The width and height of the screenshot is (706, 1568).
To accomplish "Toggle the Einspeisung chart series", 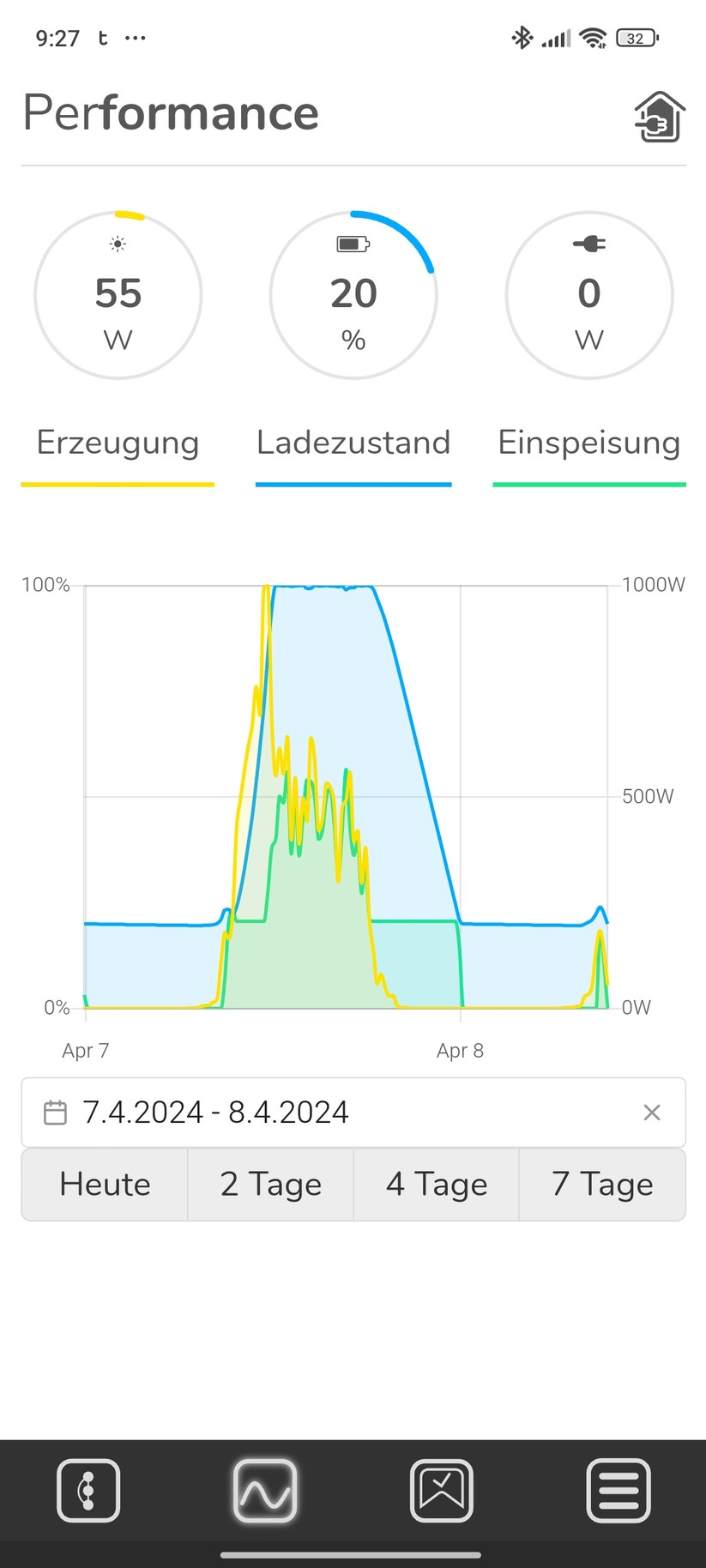I will click(x=589, y=443).
